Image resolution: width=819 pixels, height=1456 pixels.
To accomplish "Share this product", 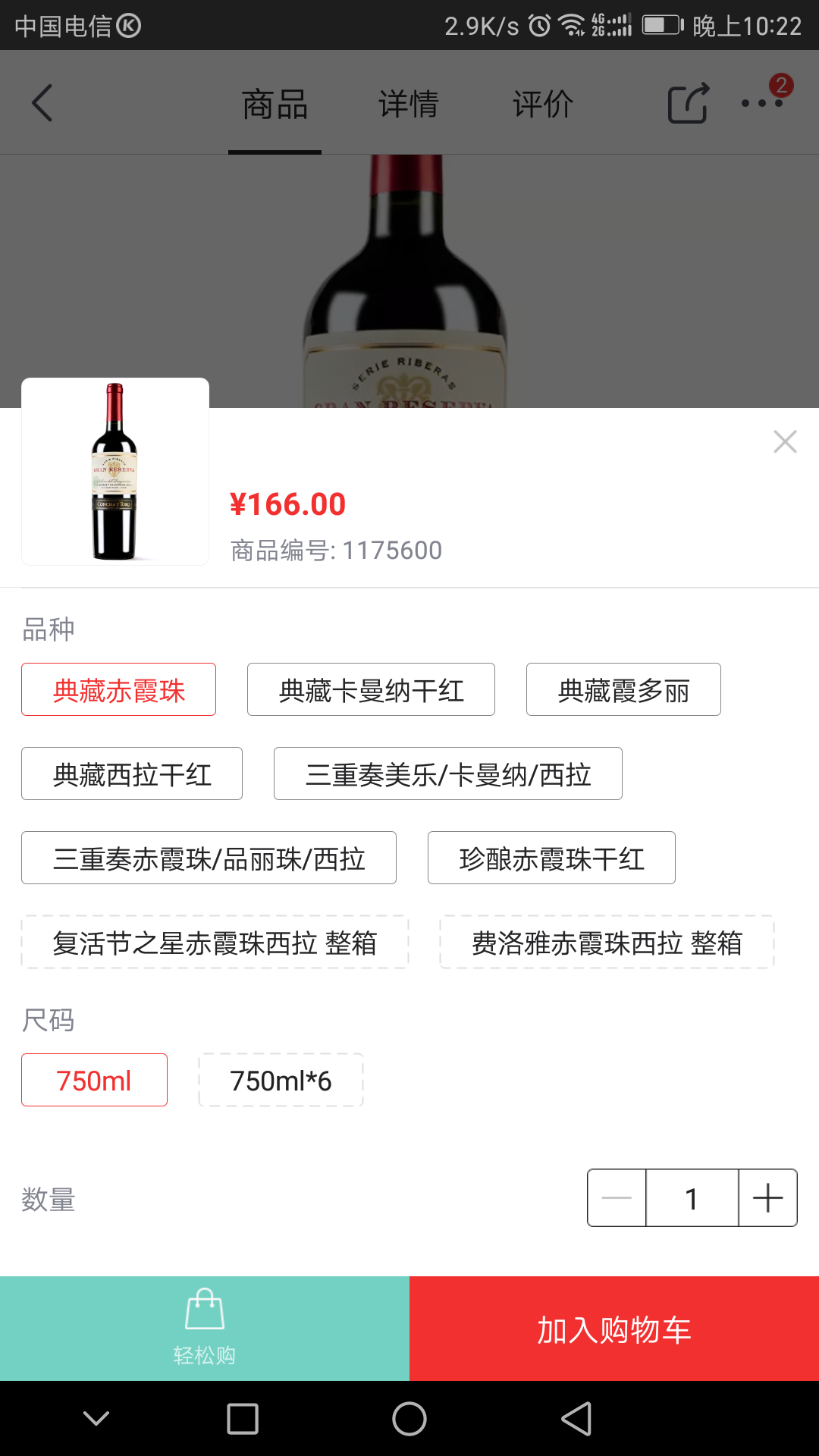I will (x=688, y=103).
